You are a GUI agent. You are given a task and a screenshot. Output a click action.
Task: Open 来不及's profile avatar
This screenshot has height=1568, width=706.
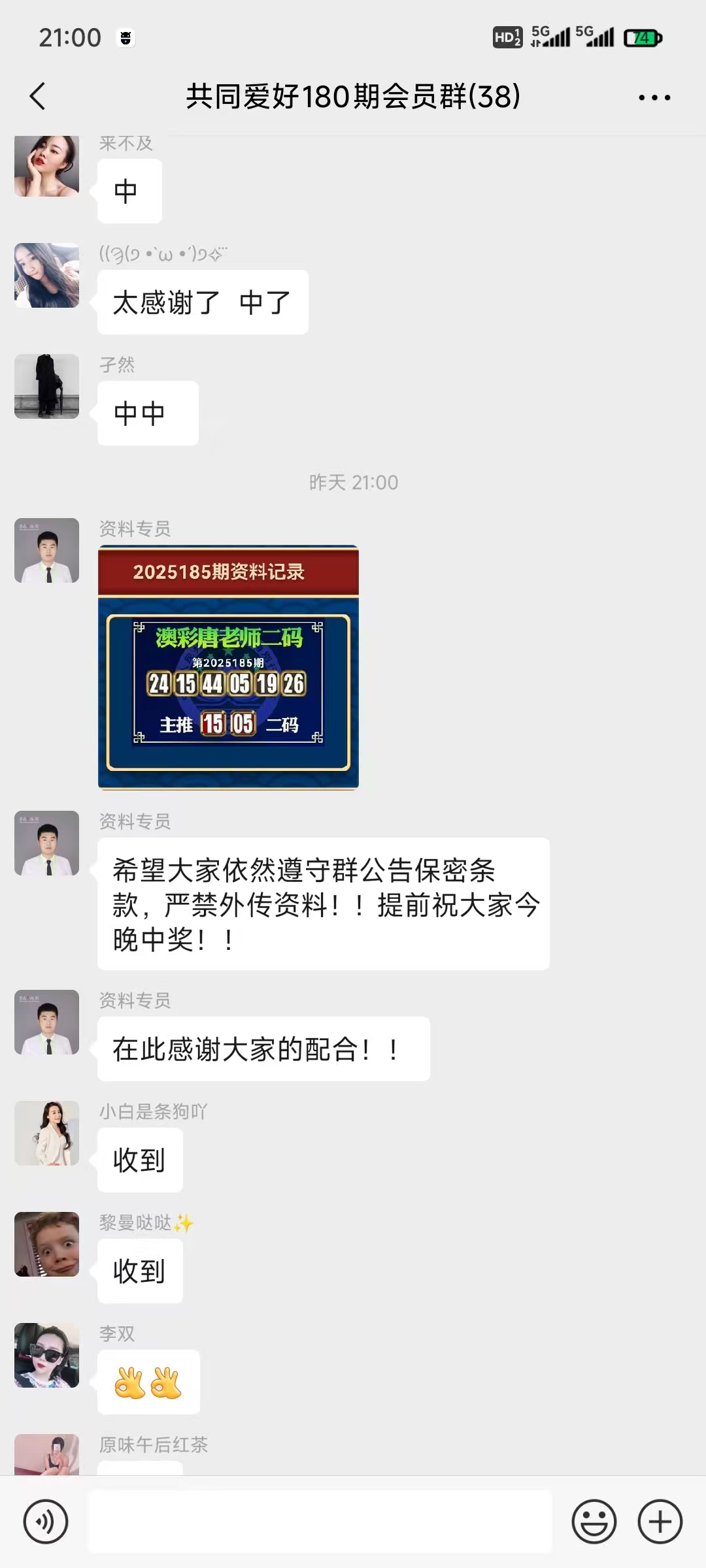click(47, 166)
